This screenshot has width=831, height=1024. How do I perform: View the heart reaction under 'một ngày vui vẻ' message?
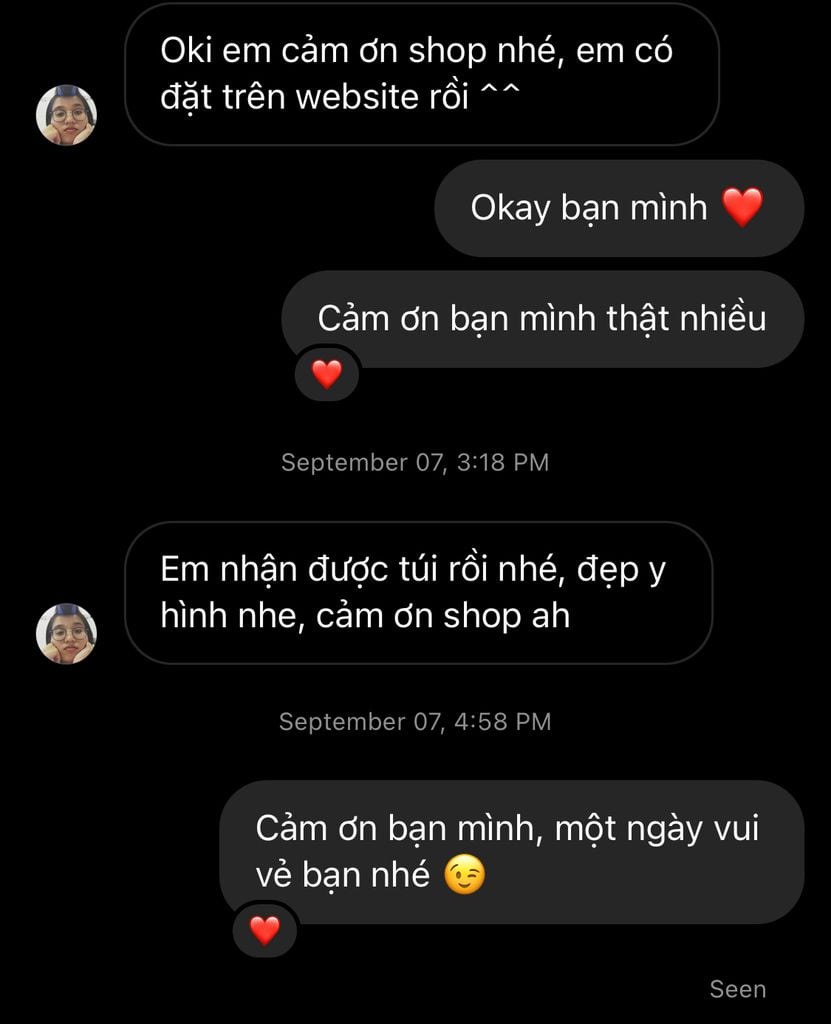click(x=264, y=930)
